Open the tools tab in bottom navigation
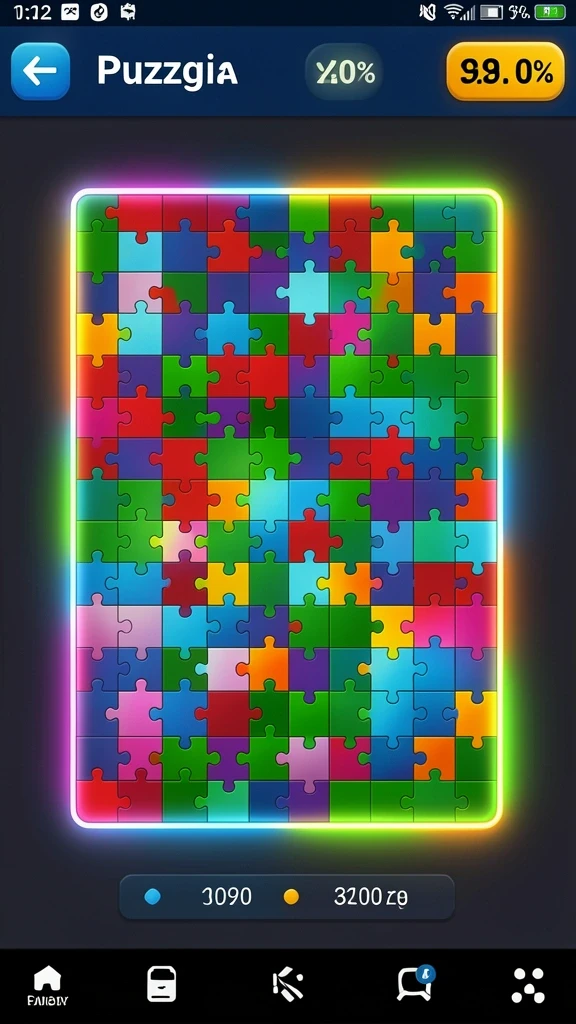This screenshot has height=1024, width=576. coord(288,984)
